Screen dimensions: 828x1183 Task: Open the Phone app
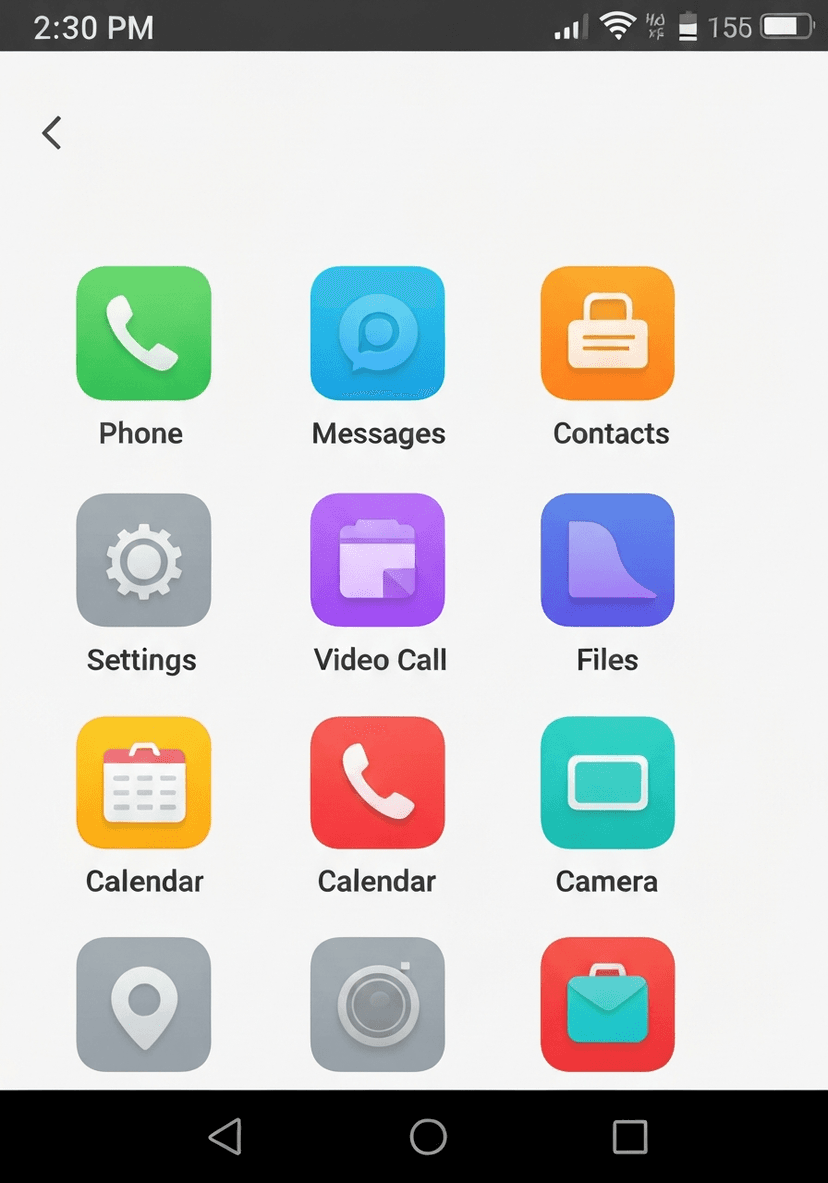[x=143, y=333]
